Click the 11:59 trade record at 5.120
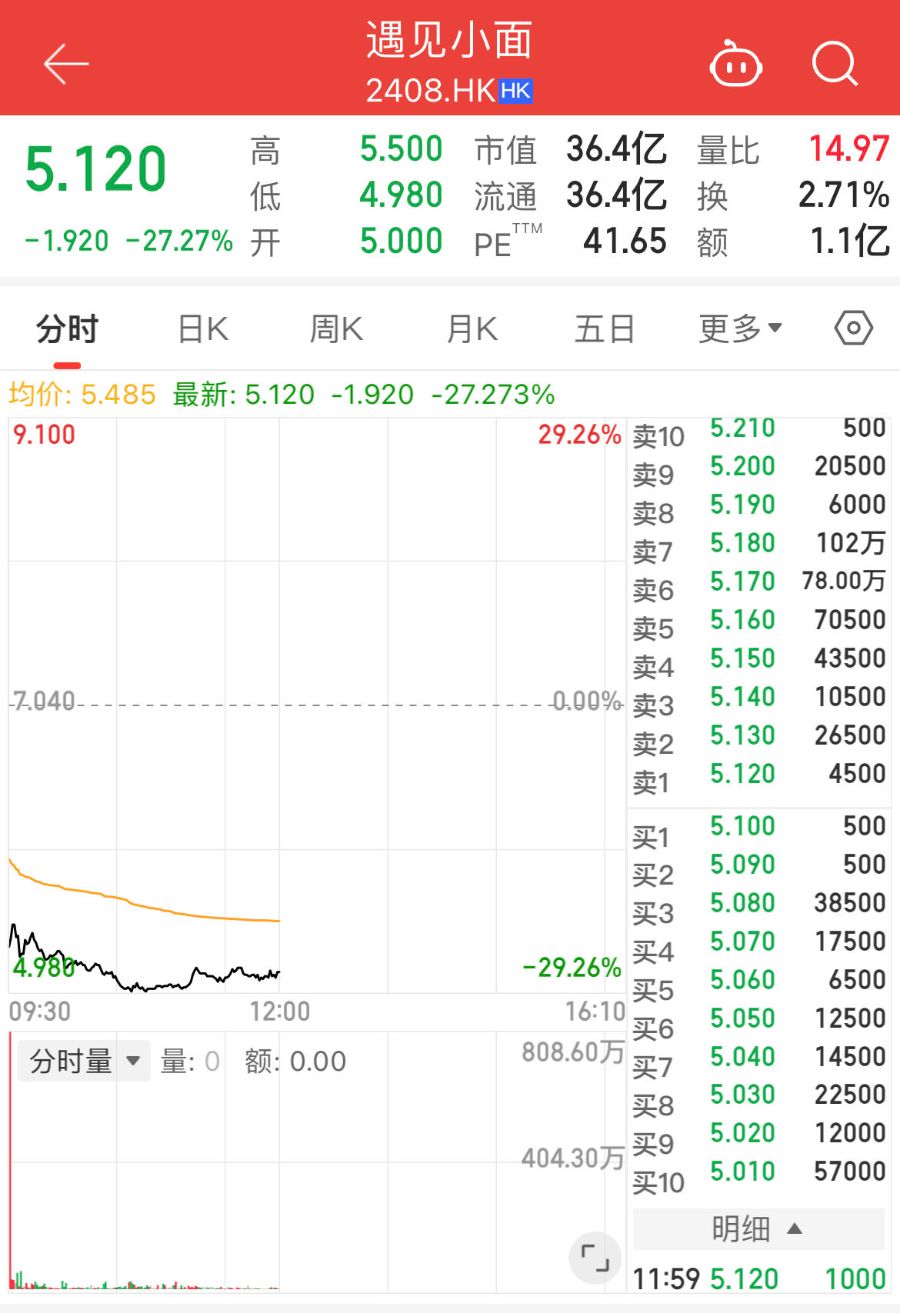 point(755,1279)
